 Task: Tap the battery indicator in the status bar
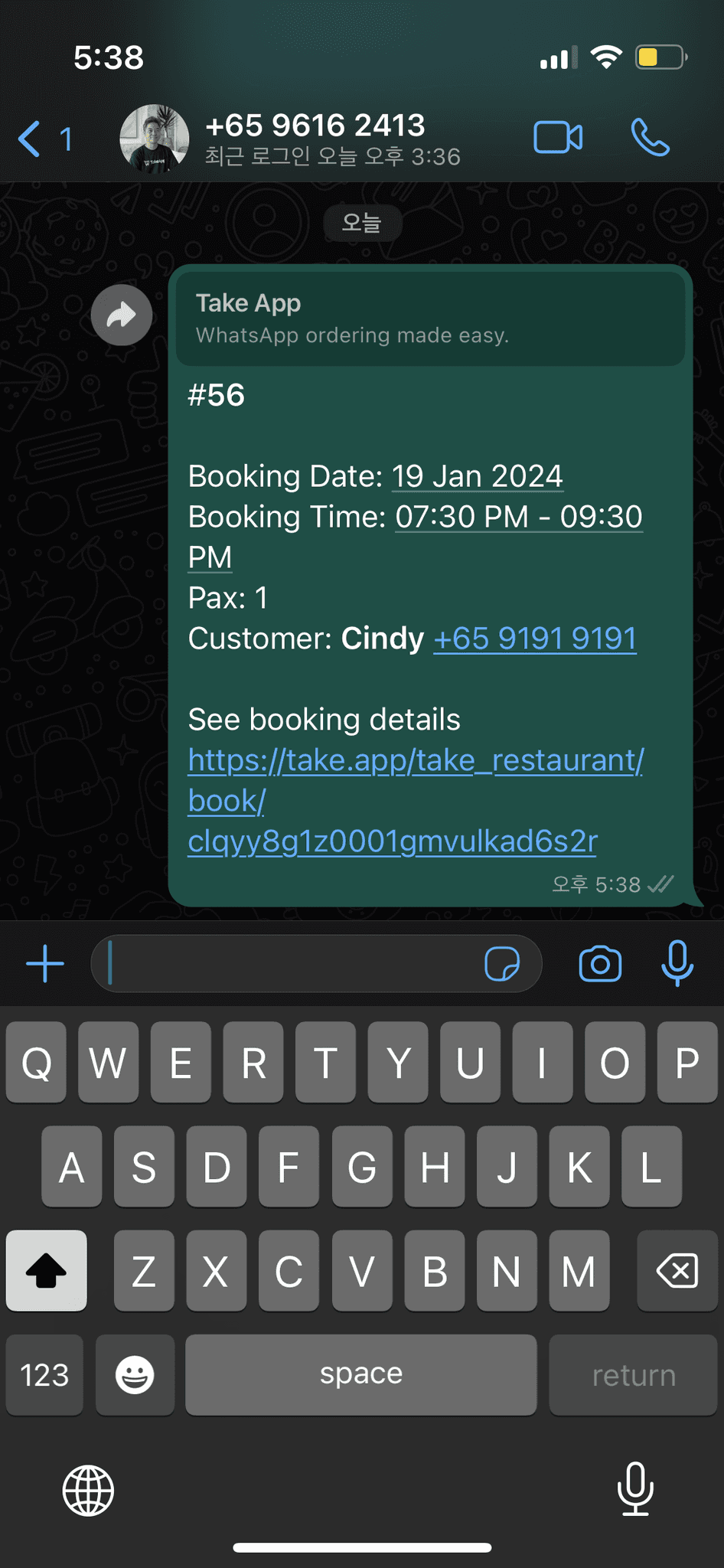(660, 56)
